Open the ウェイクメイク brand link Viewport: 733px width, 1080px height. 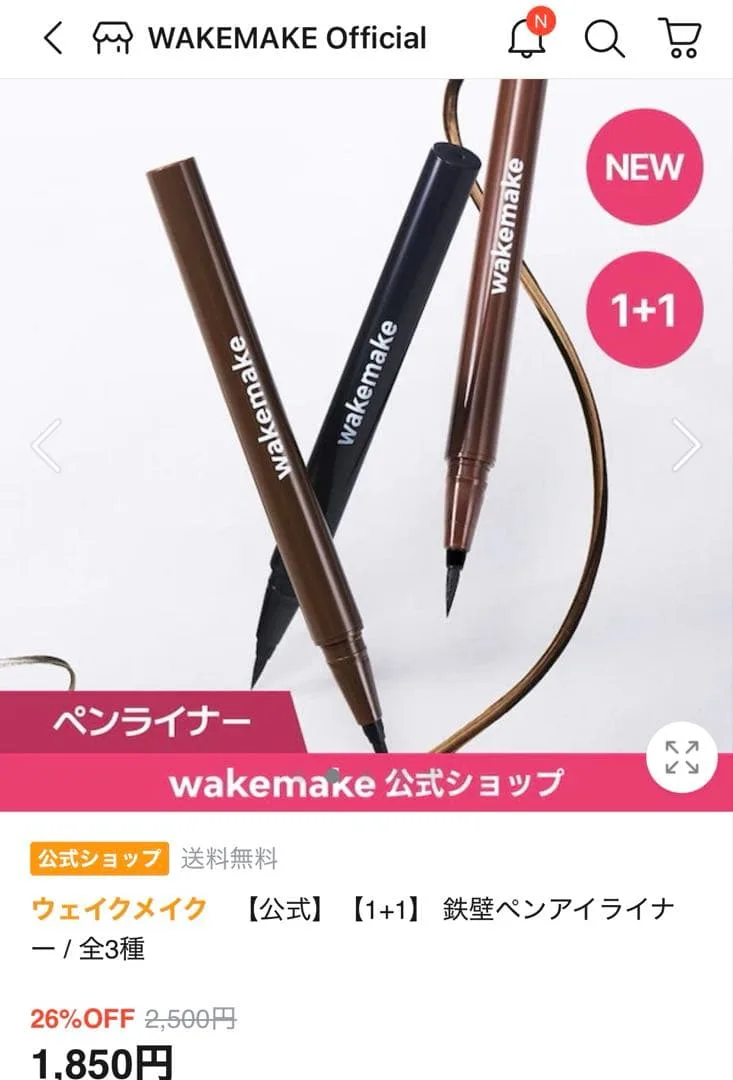[119, 909]
